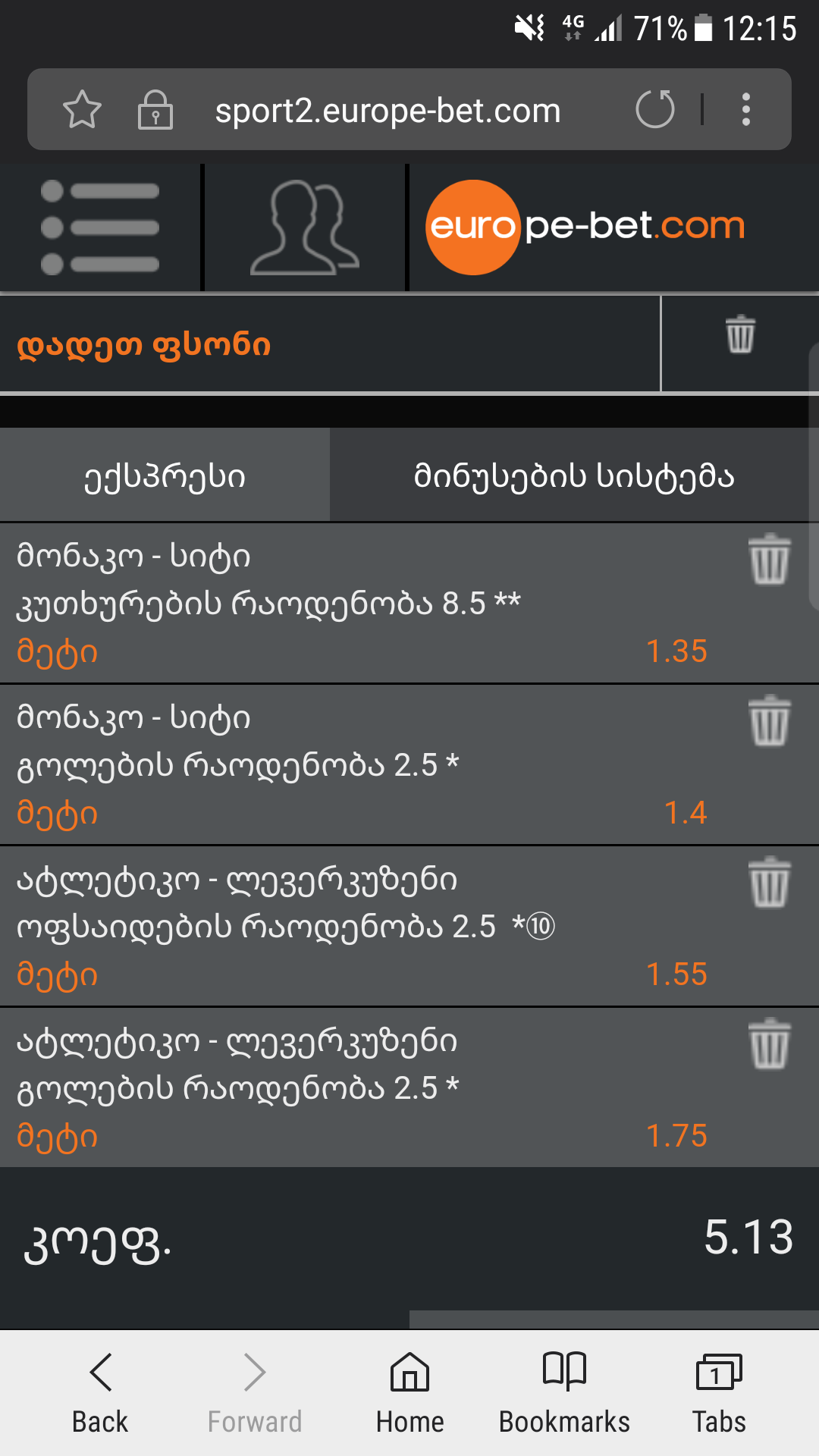Remove the ატლეტიკო - ლევერკუზენი გოლების რაოდენობა bet
The image size is (819, 1456).
coord(769,1044)
